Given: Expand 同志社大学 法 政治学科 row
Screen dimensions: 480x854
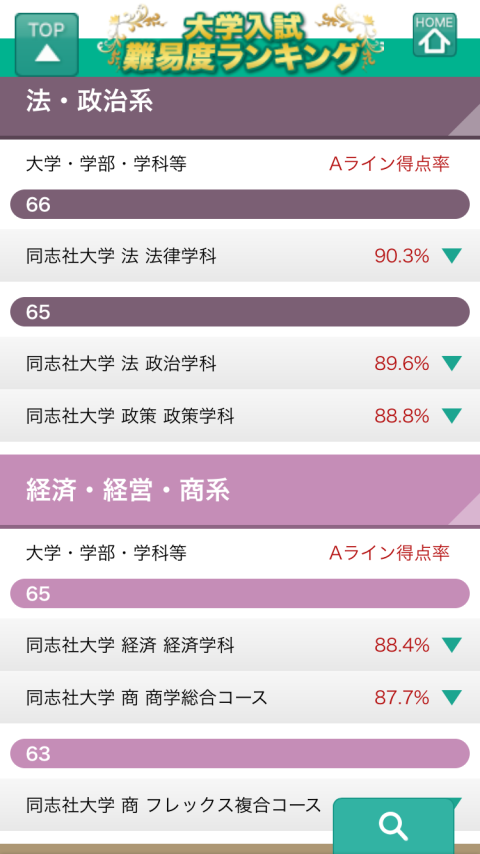Looking at the screenshot, I should [240, 363].
